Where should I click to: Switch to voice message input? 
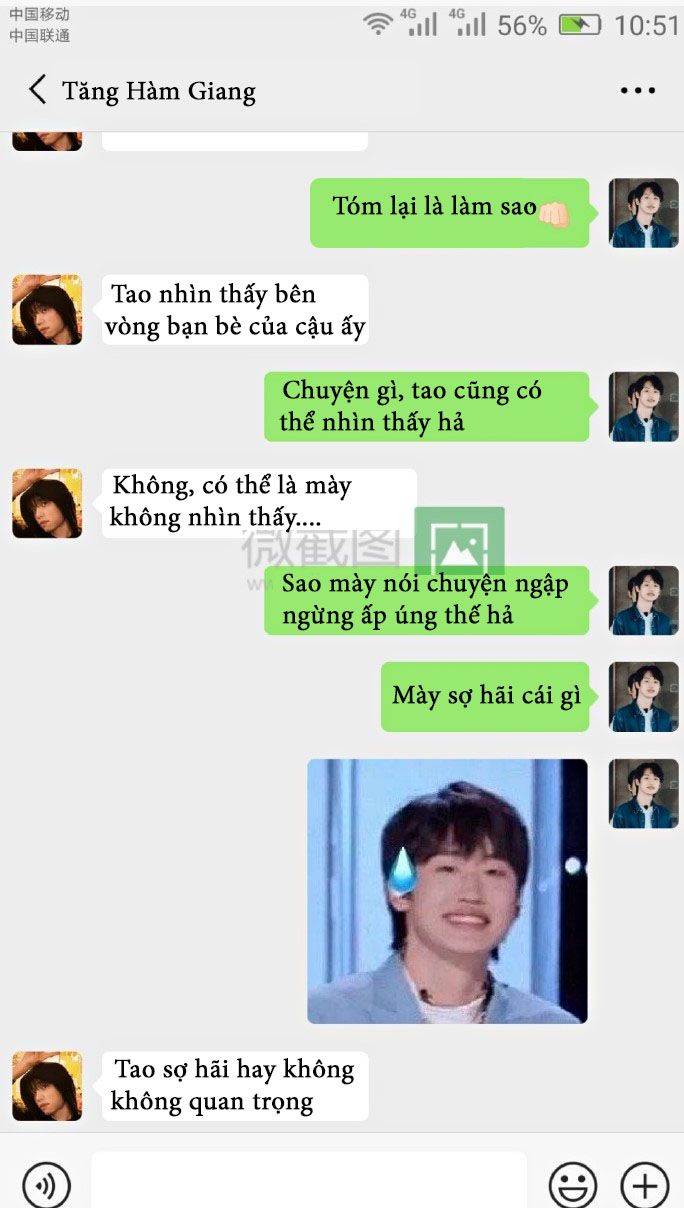pos(46,1185)
